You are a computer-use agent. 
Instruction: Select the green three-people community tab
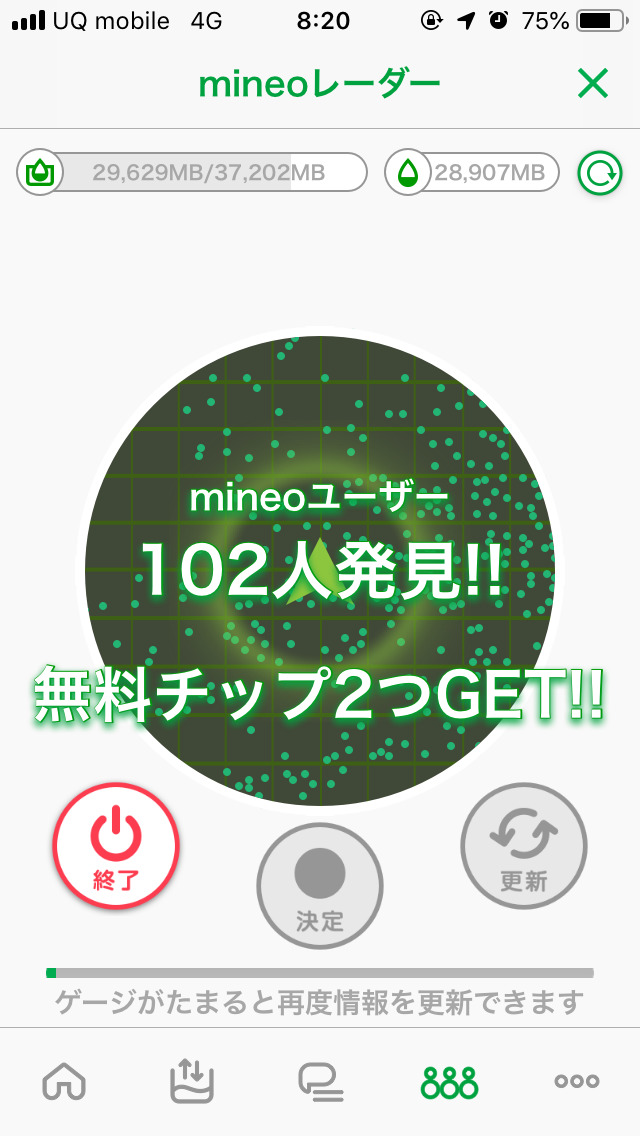click(449, 1081)
